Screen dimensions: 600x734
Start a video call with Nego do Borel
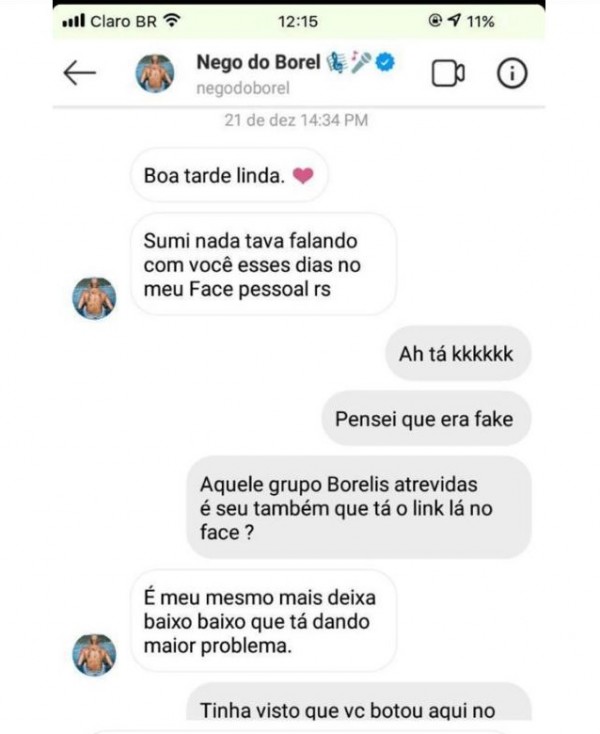coord(448,73)
